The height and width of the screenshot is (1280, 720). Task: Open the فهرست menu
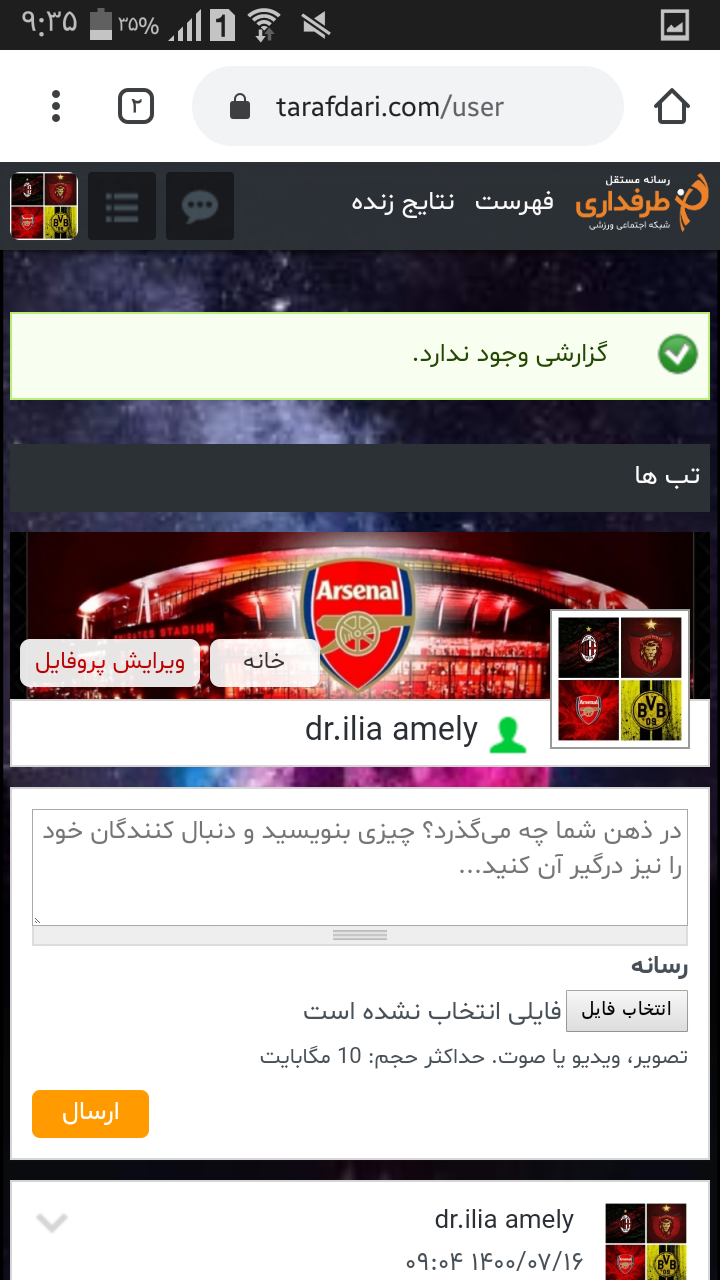tap(514, 202)
